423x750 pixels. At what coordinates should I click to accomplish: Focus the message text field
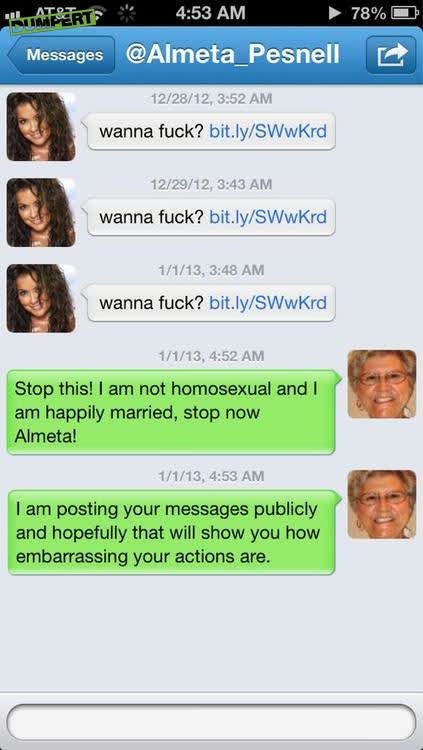click(x=212, y=722)
